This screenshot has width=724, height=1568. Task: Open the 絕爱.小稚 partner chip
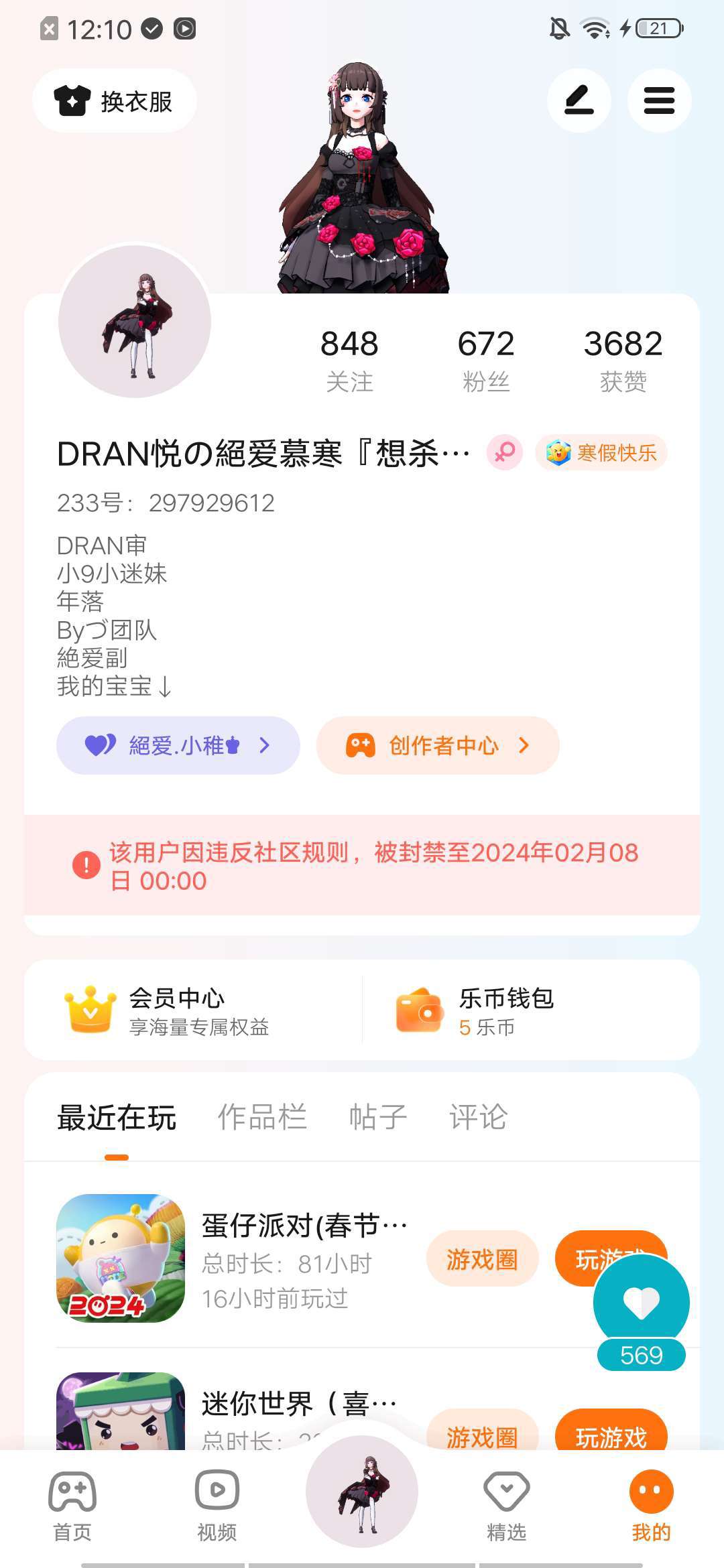point(178,745)
